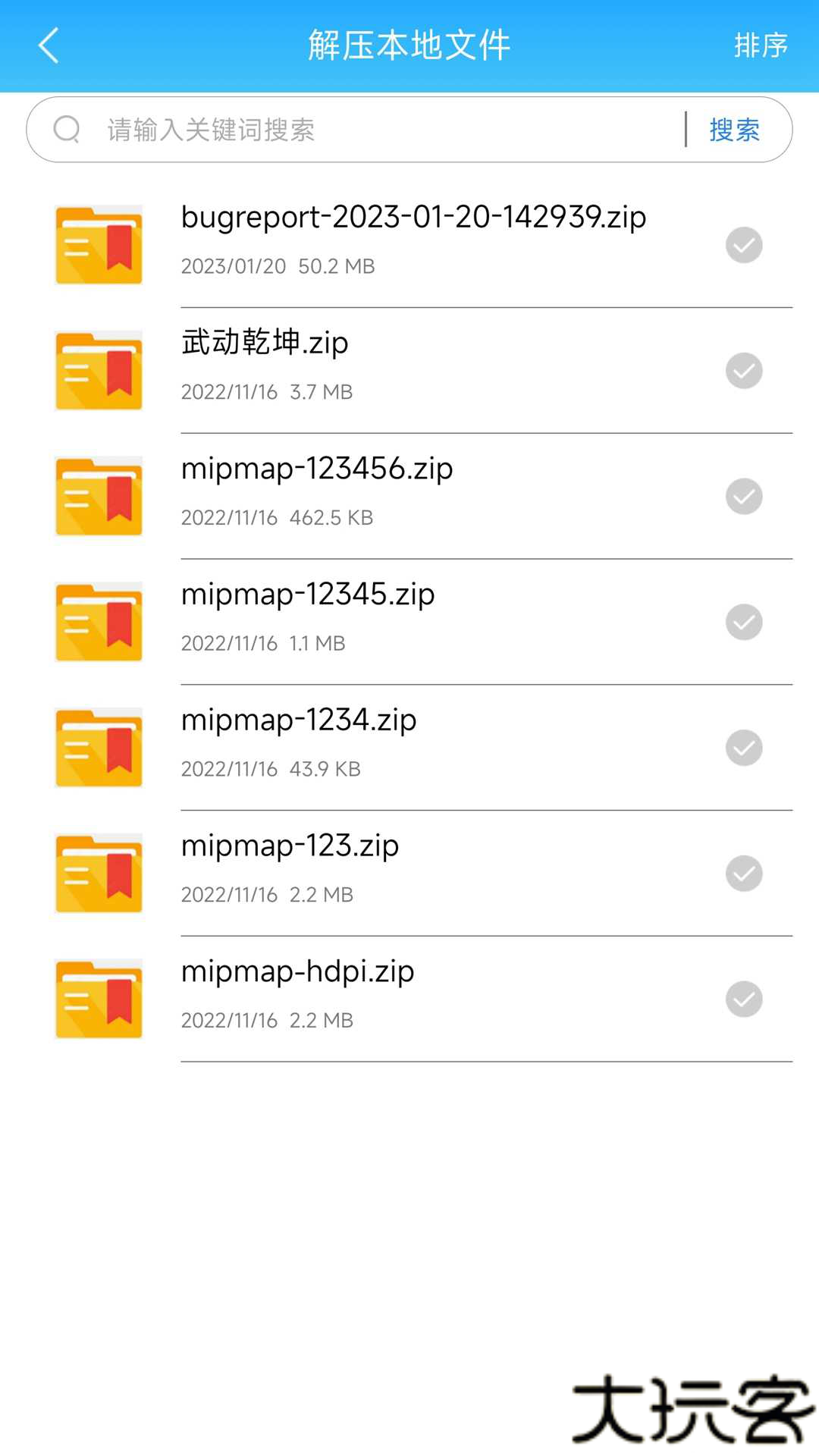Image resolution: width=819 pixels, height=1456 pixels.
Task: Check the box for 武动乾坤.zip
Action: pyautogui.click(x=744, y=371)
